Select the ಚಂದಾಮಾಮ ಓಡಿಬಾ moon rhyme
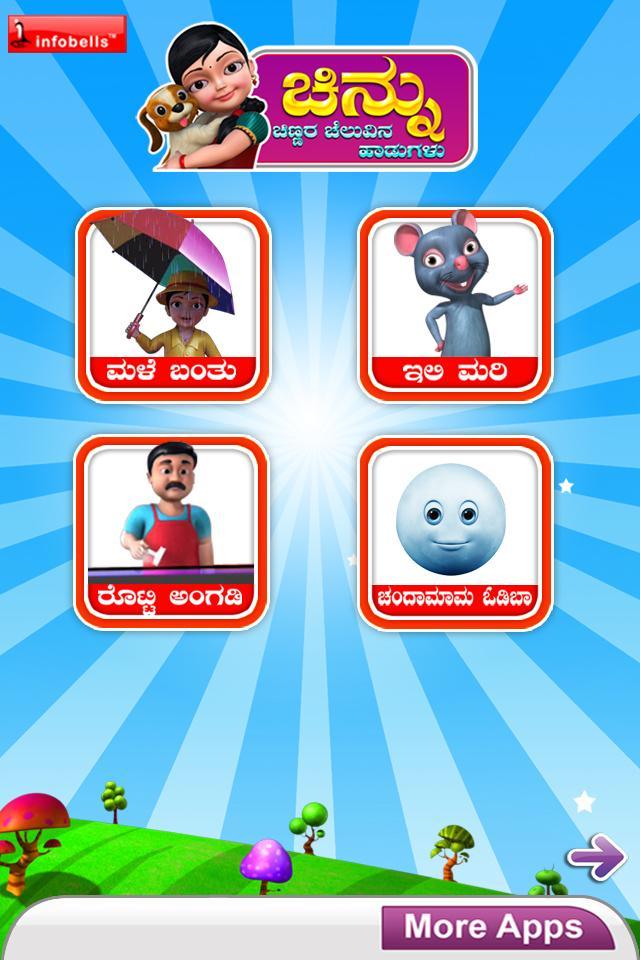The height and width of the screenshot is (960, 640). (x=455, y=531)
